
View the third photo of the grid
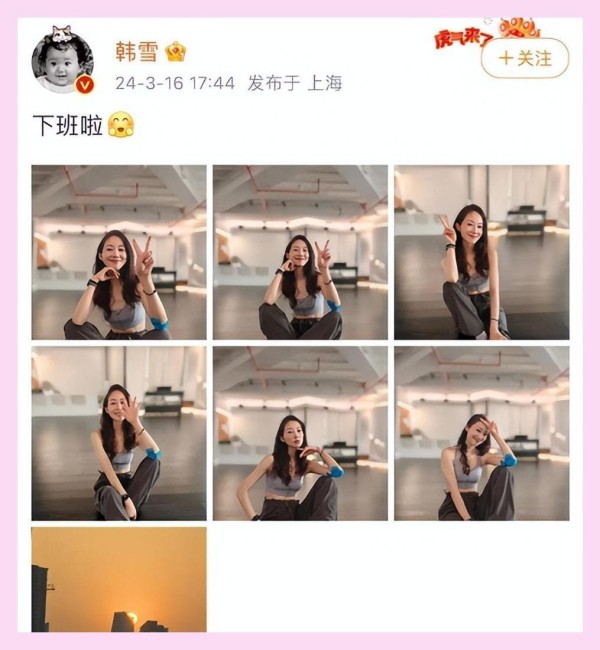click(481, 252)
